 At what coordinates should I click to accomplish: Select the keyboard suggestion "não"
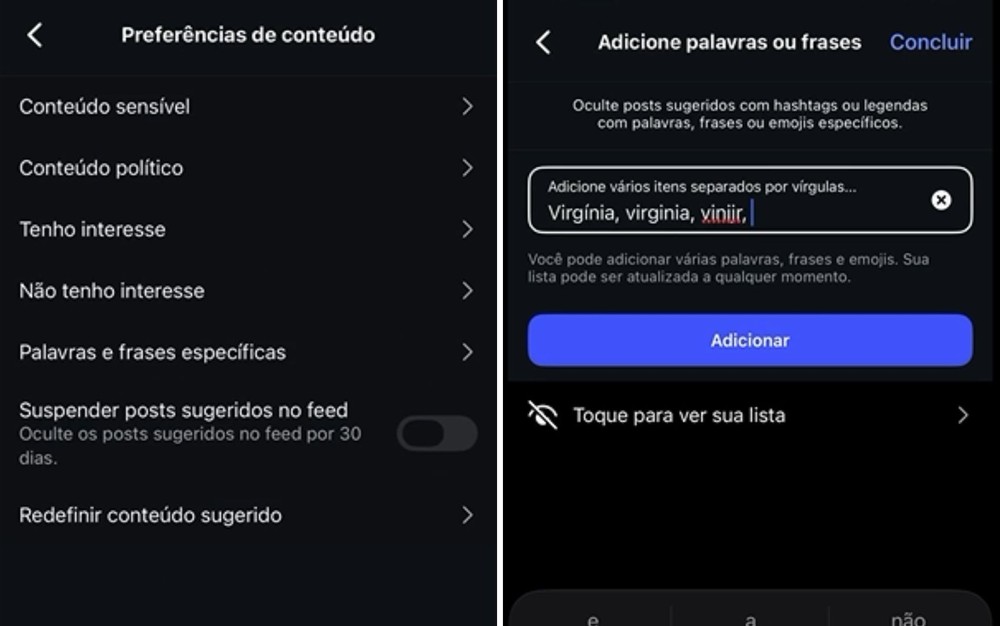907,618
